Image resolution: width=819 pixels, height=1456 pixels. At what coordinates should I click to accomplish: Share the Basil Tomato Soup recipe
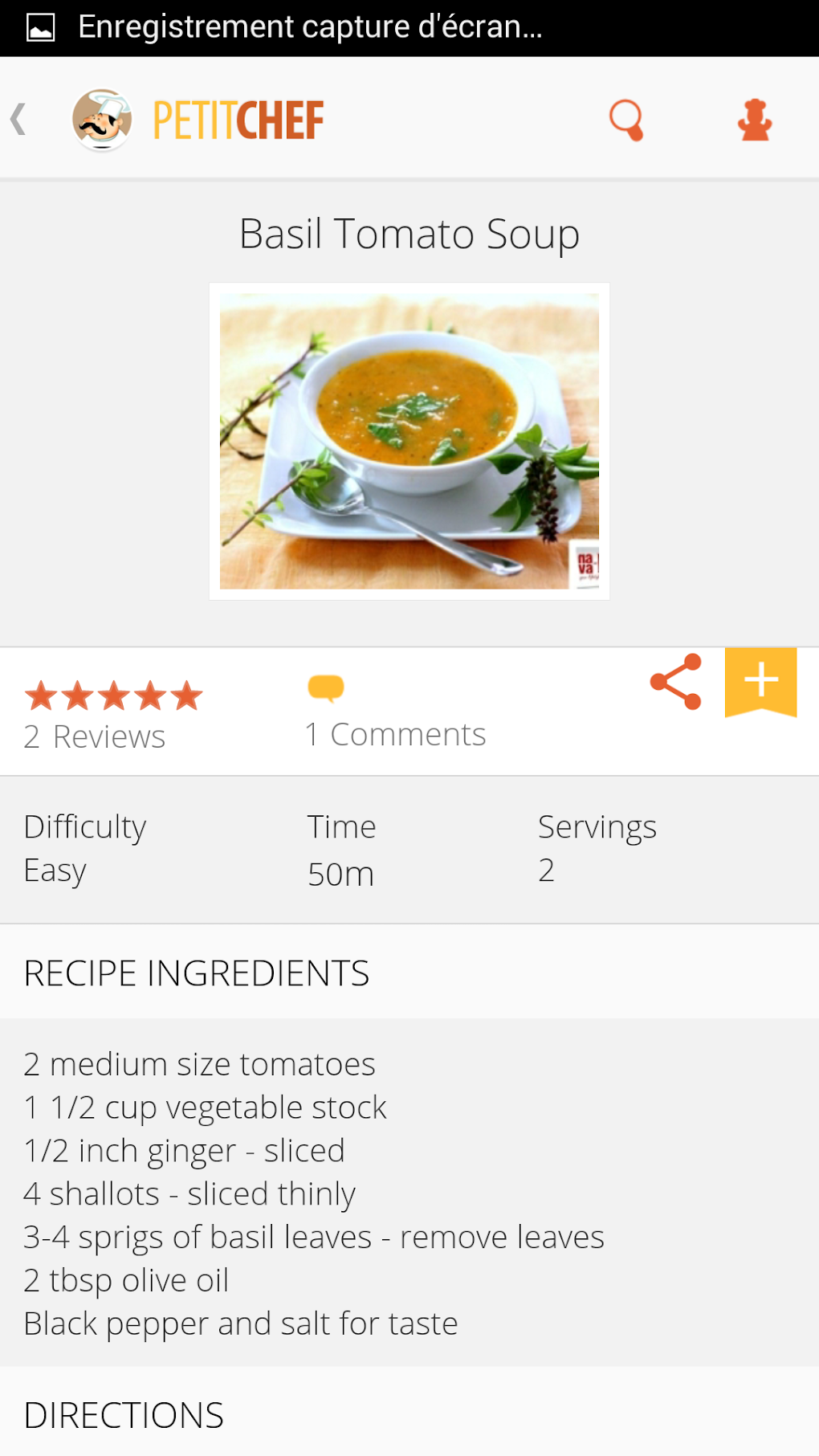676,682
